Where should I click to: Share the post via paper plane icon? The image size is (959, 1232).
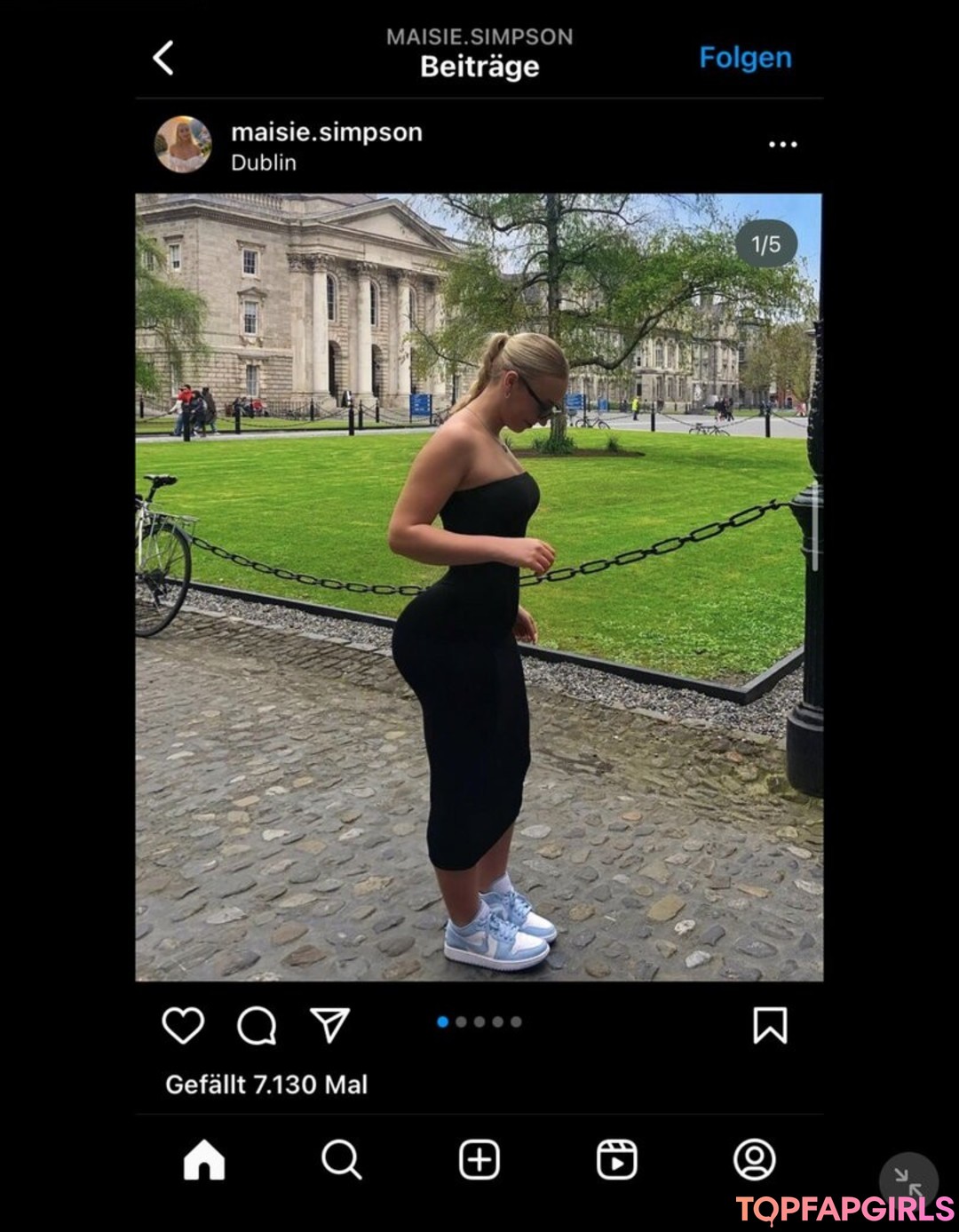coord(329,1025)
